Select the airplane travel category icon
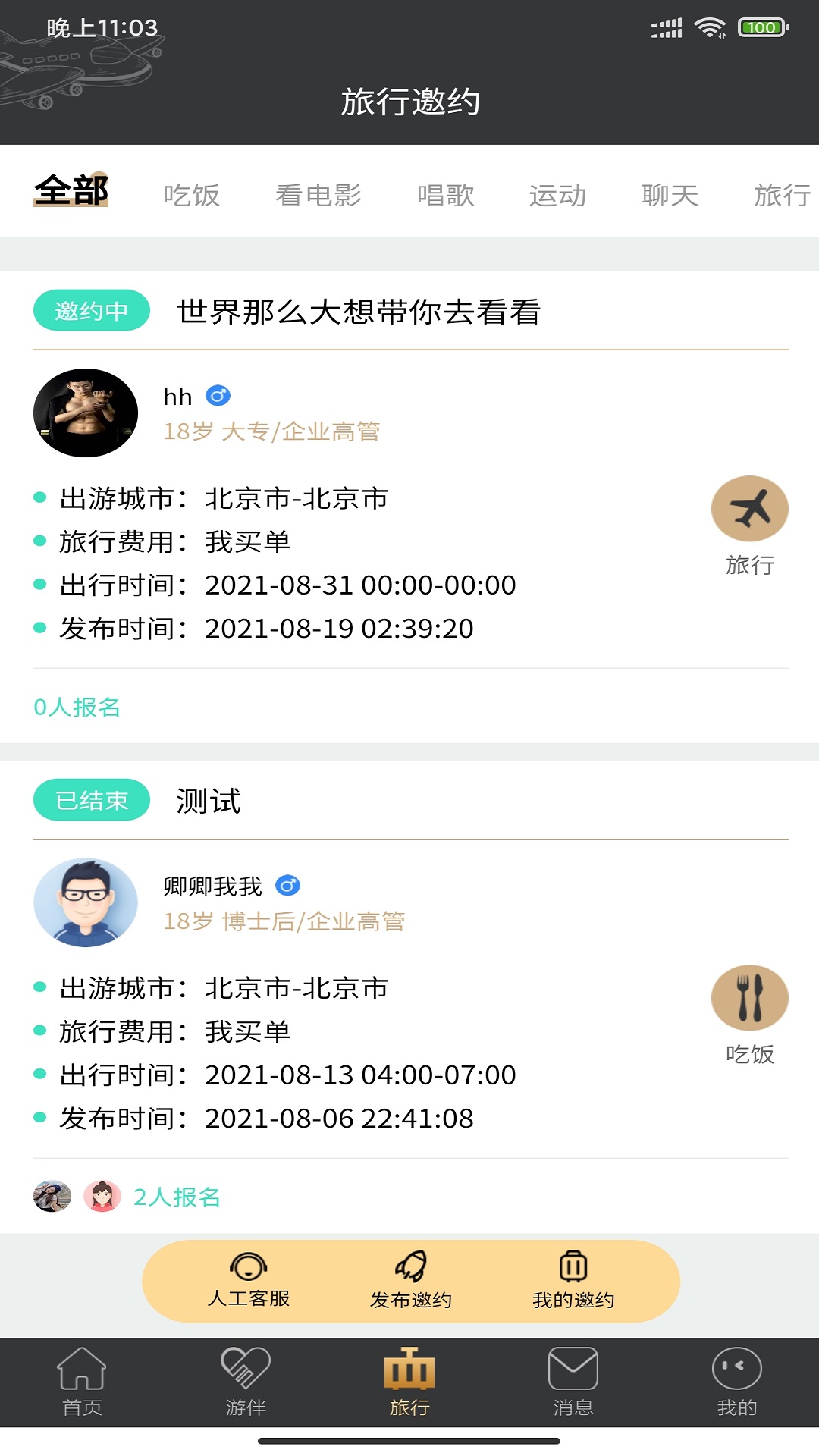 click(x=749, y=508)
